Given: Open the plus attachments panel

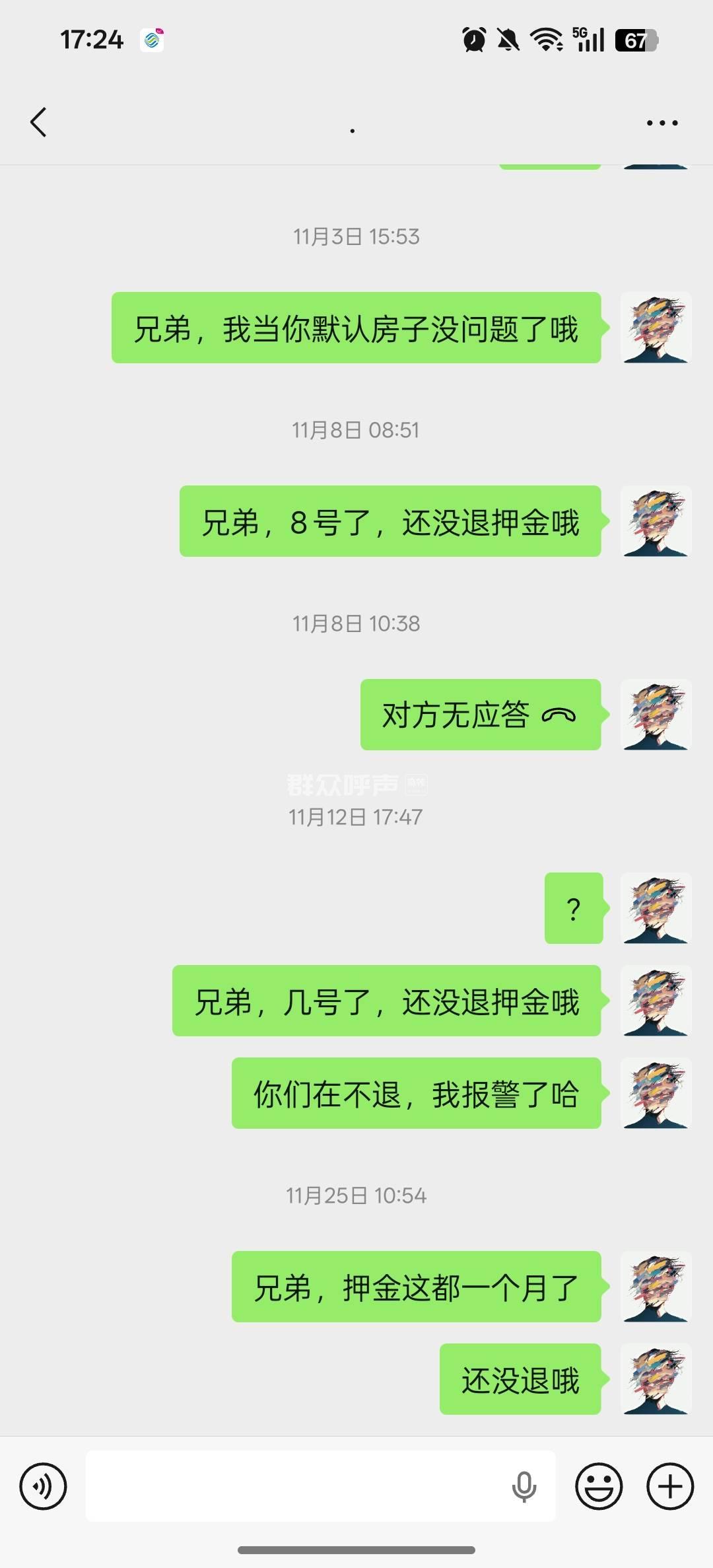Looking at the screenshot, I should click(x=670, y=1487).
